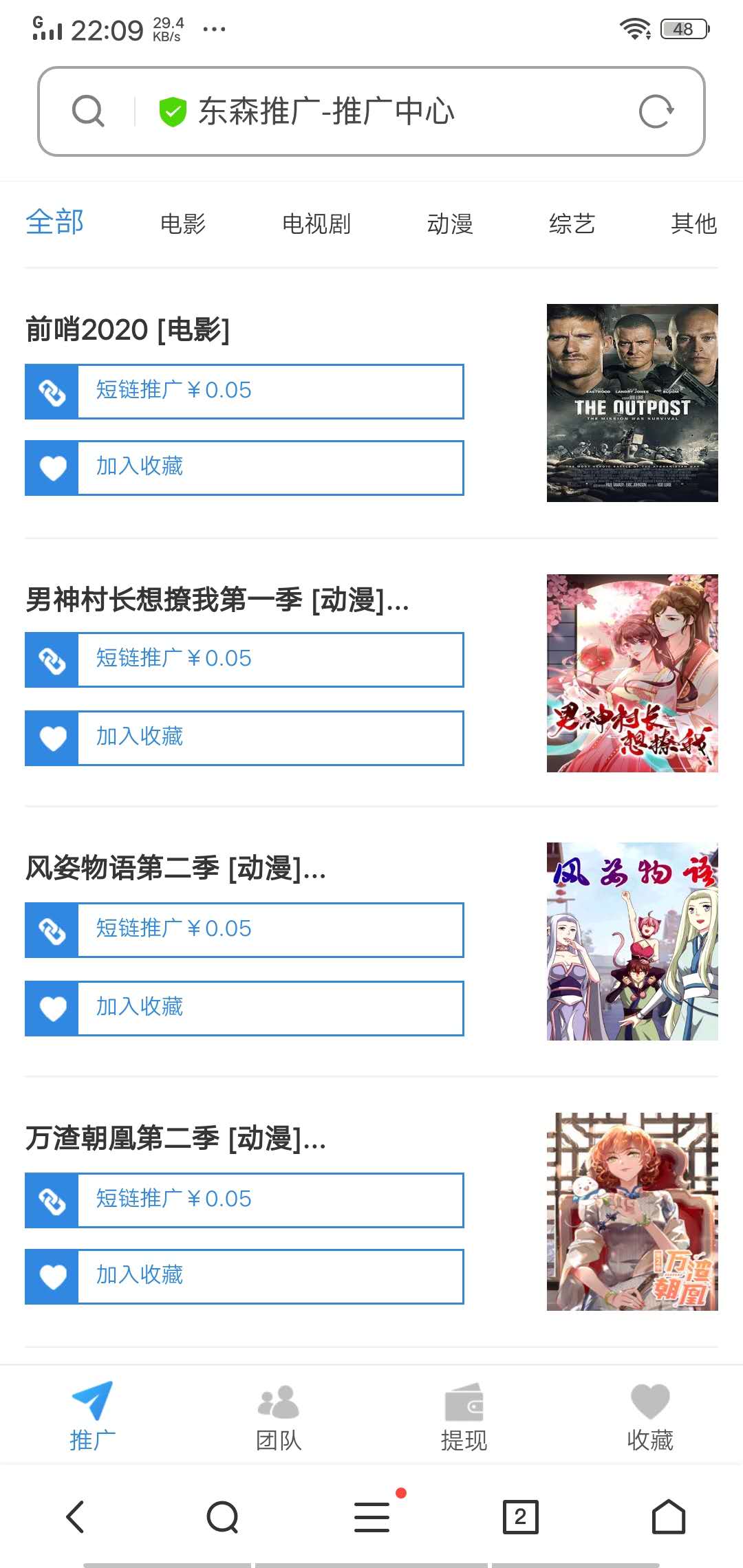Open the 综艺 category tab
743x1568 pixels.
click(573, 223)
